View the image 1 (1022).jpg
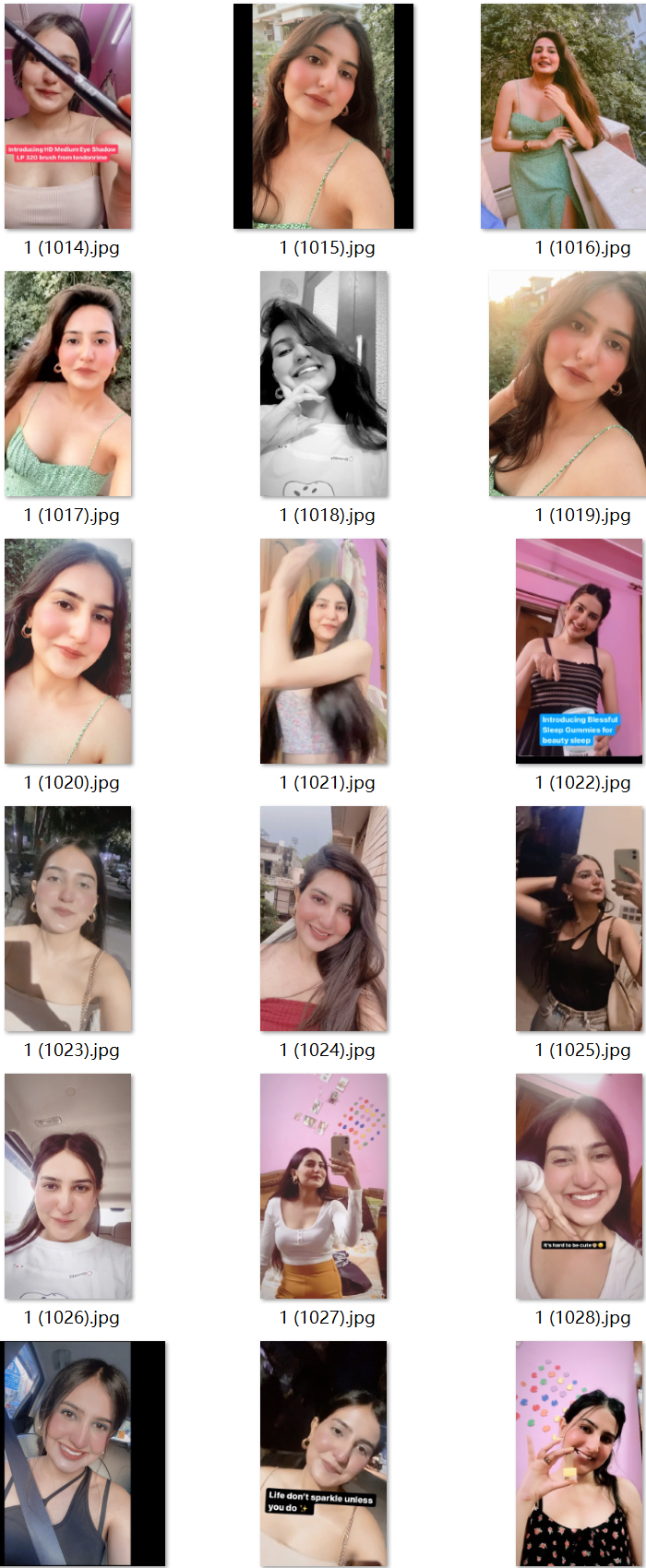The image size is (646, 1568). [579, 651]
